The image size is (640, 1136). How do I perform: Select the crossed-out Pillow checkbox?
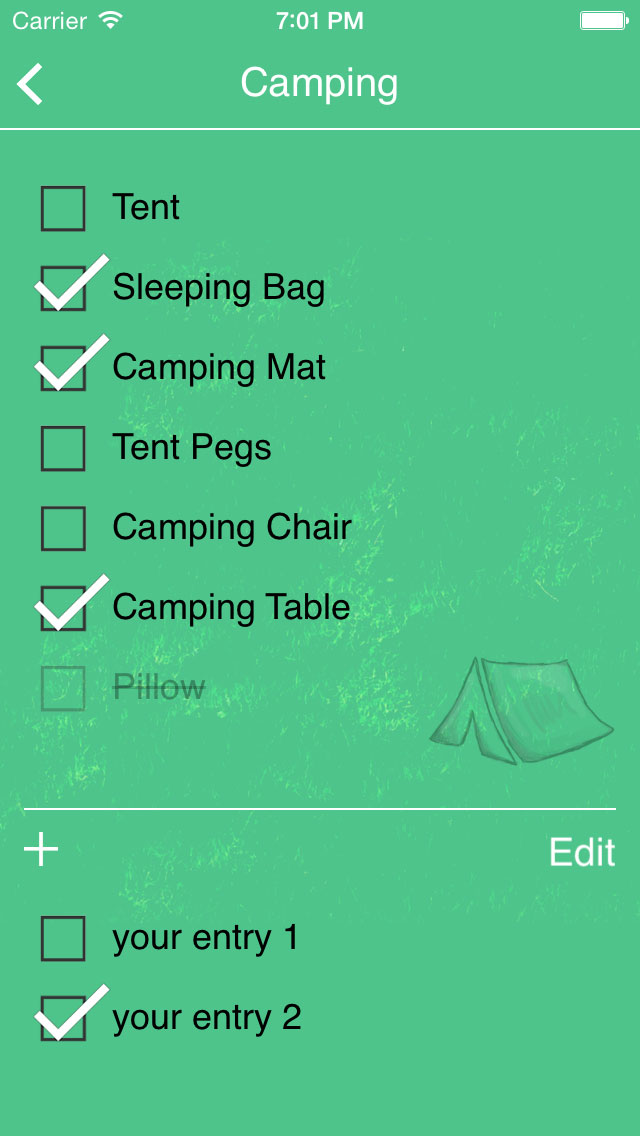(63, 688)
